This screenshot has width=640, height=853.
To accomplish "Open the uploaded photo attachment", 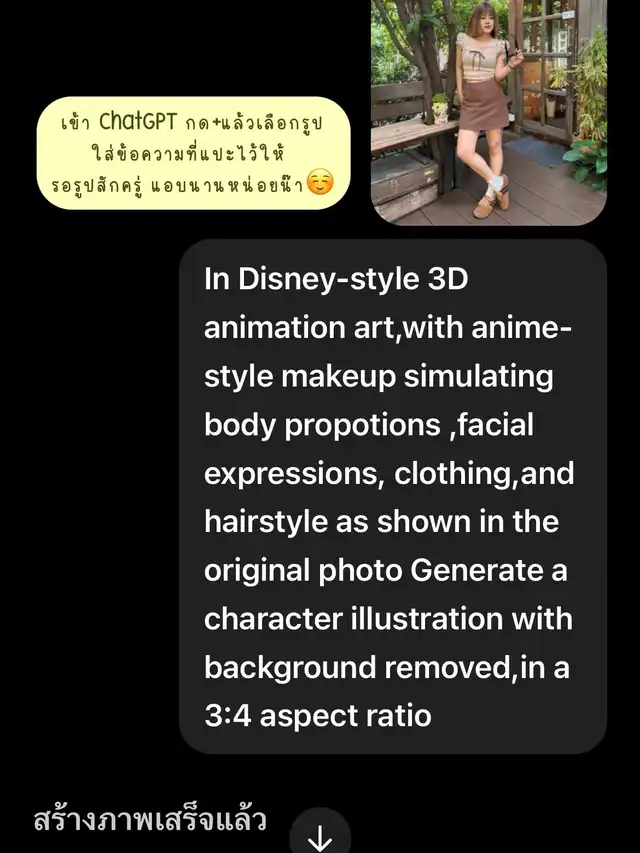I will (489, 110).
